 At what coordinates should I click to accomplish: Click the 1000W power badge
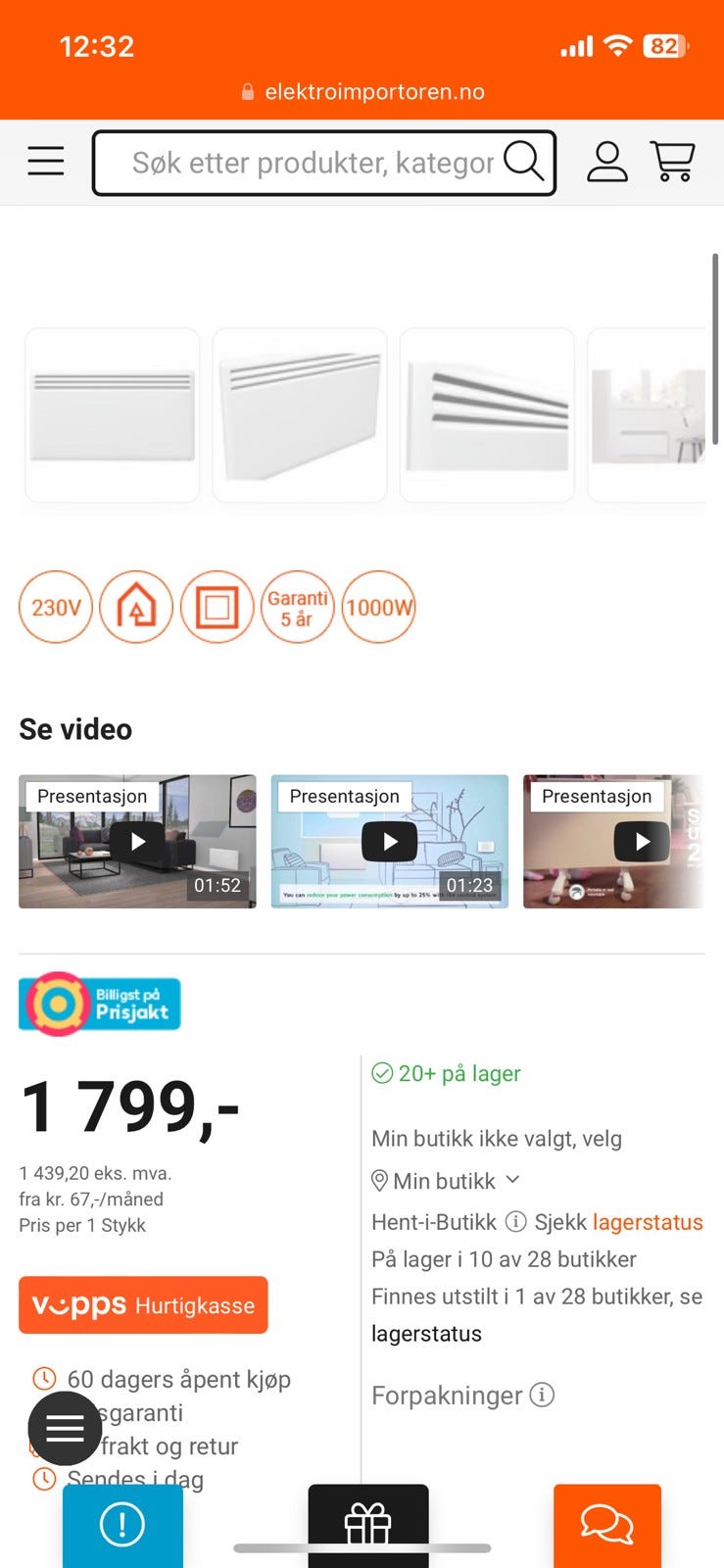point(379,608)
